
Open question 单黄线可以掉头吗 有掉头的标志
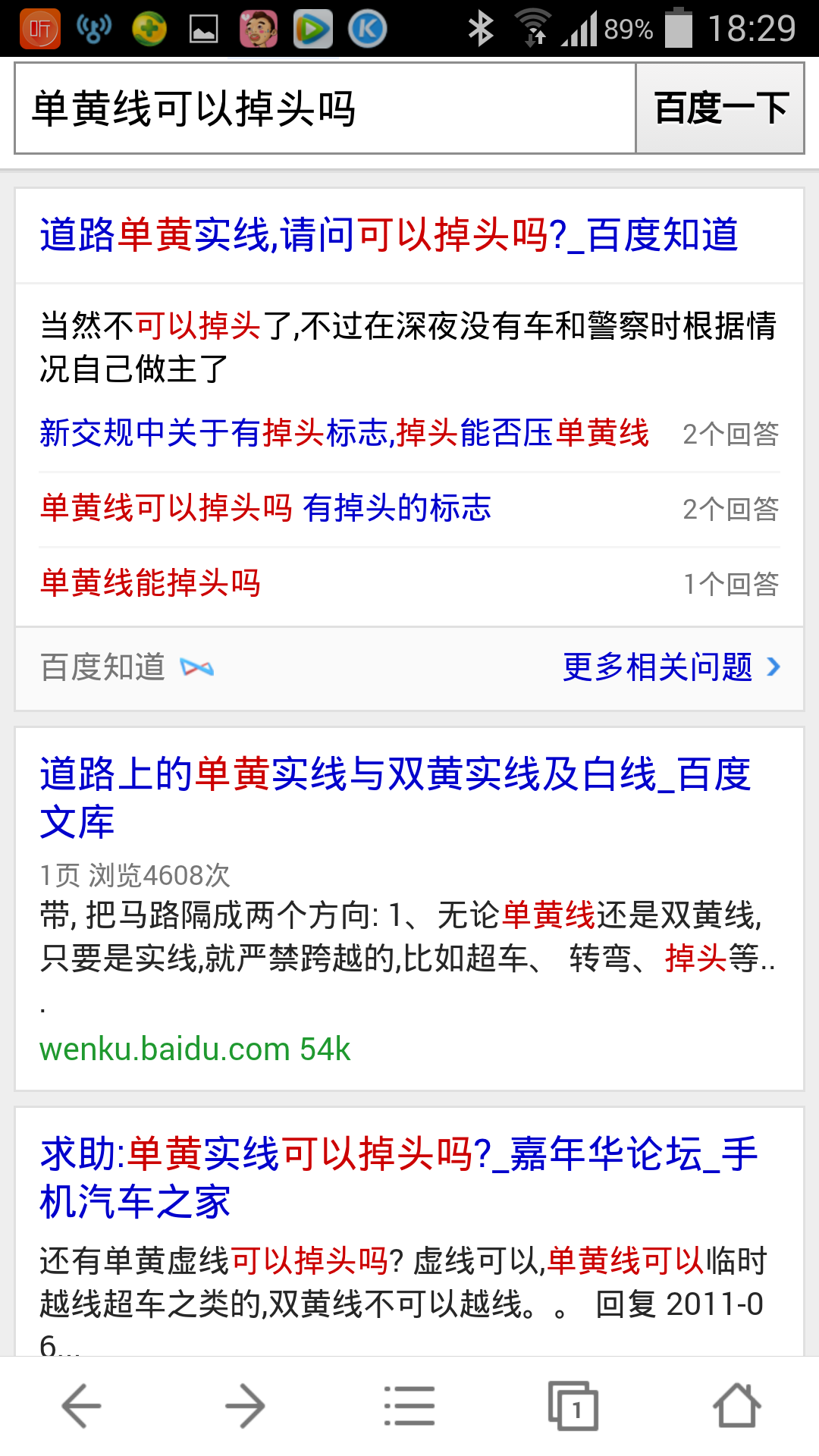265,508
